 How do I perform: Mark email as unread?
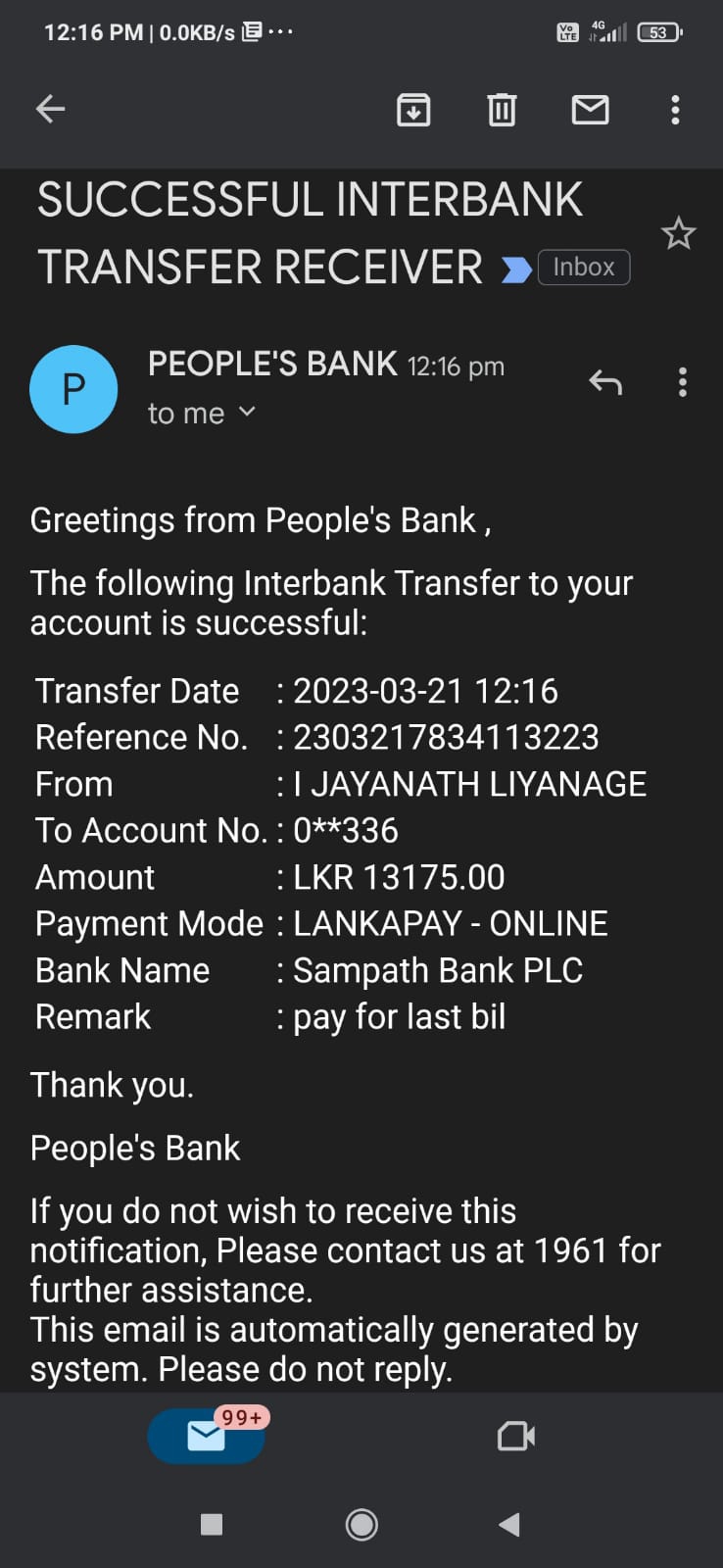[x=590, y=110]
